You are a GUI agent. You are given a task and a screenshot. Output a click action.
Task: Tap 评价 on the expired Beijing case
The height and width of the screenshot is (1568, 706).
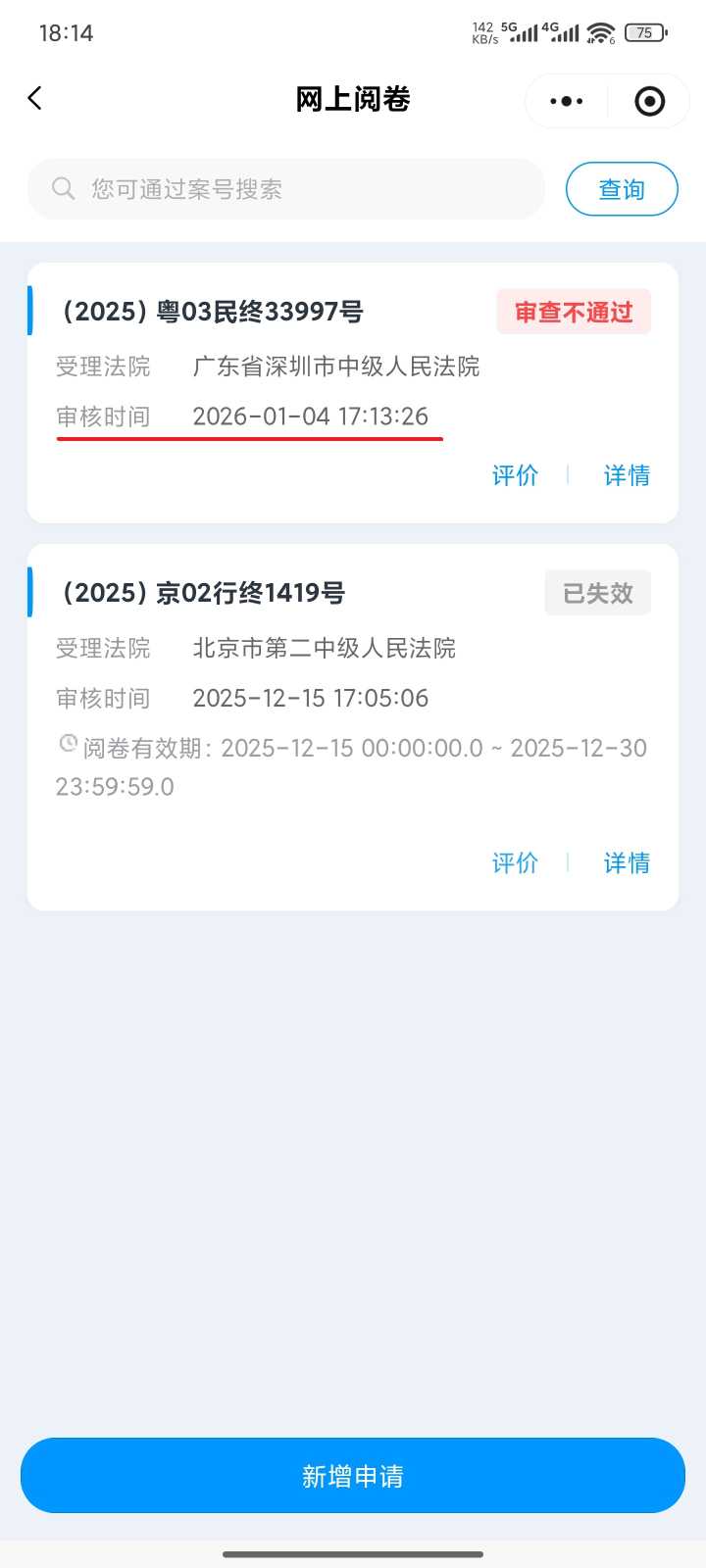tap(515, 863)
